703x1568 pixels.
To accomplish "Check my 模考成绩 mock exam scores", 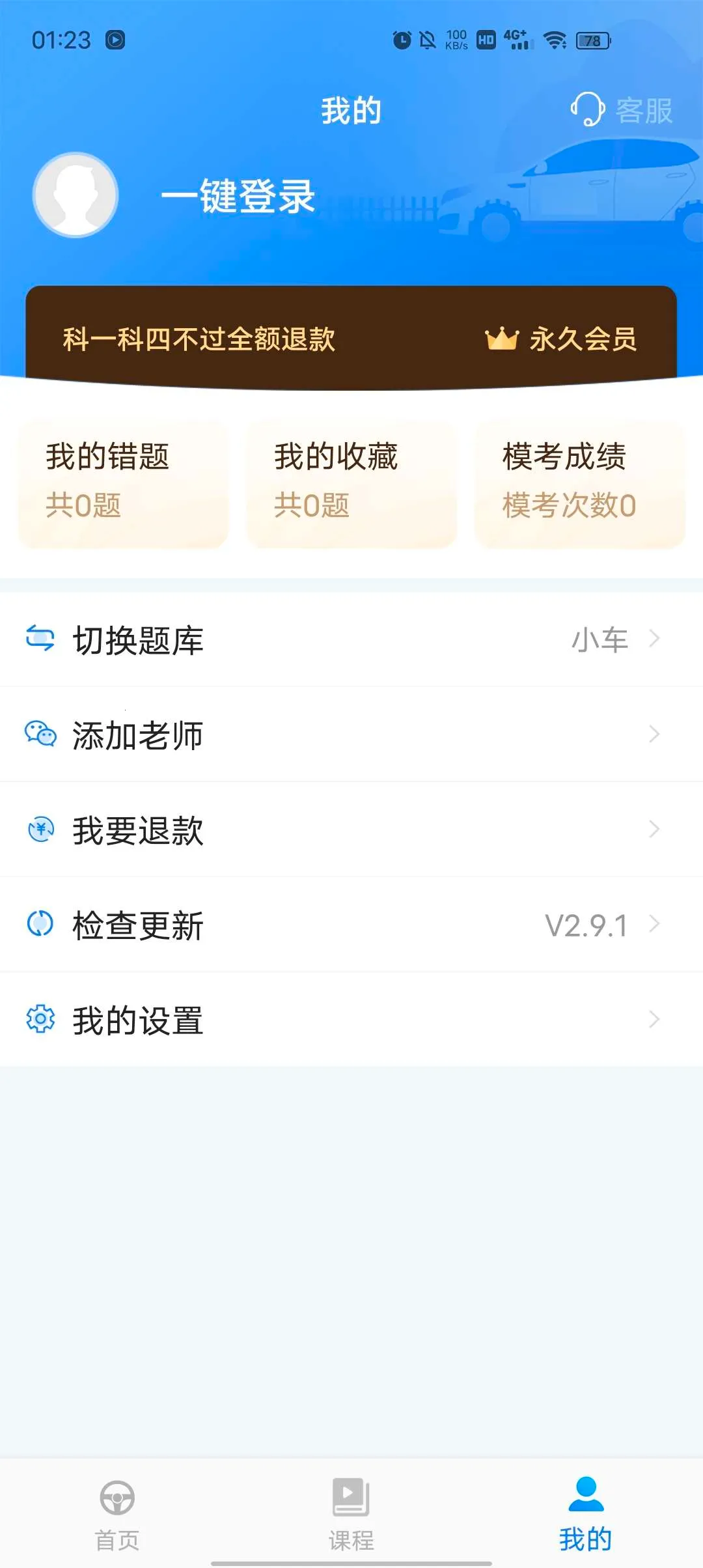I will tap(581, 482).
